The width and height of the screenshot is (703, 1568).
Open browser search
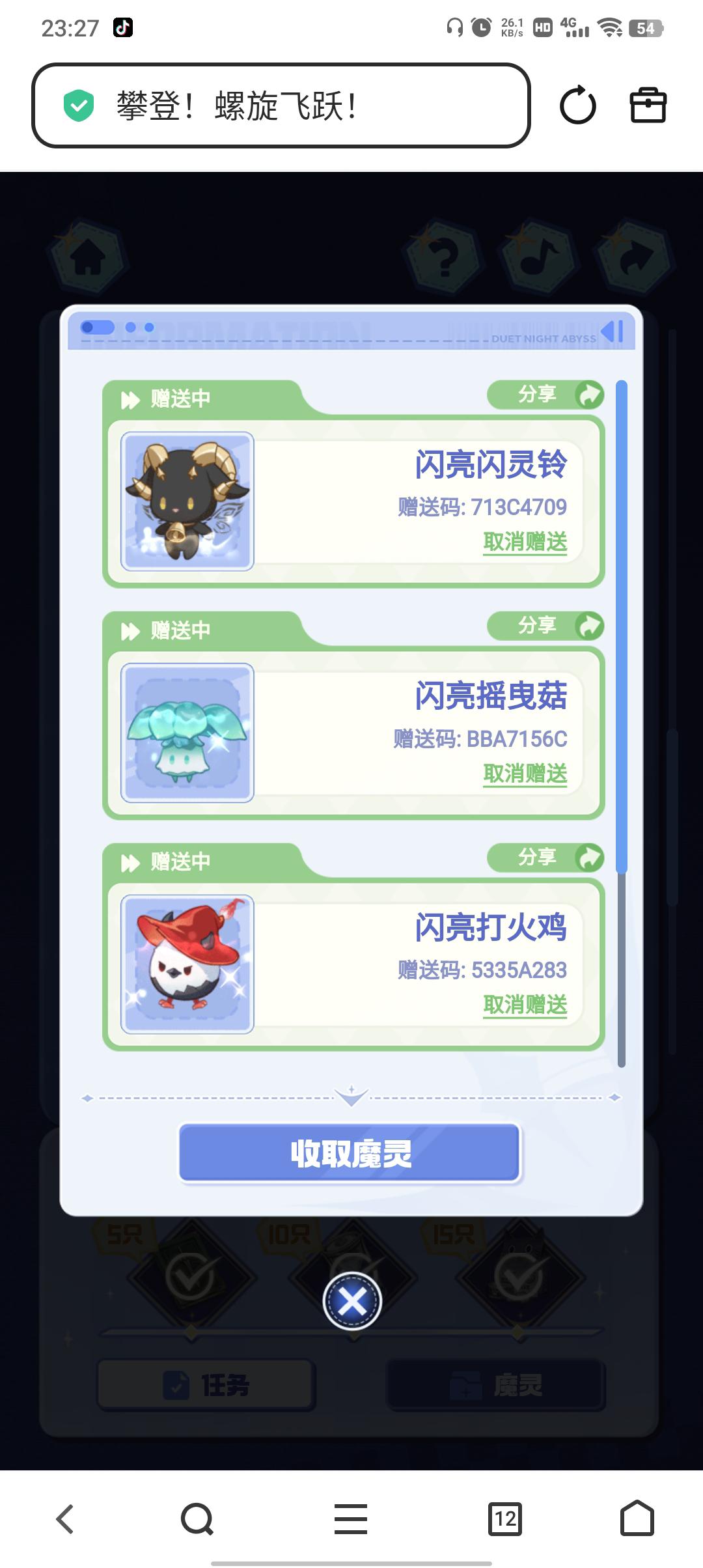tap(197, 1519)
